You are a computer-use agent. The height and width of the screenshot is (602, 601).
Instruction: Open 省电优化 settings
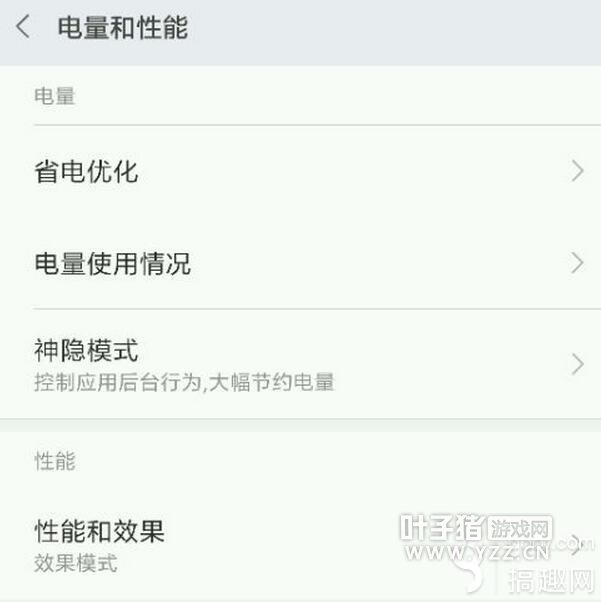click(x=300, y=172)
